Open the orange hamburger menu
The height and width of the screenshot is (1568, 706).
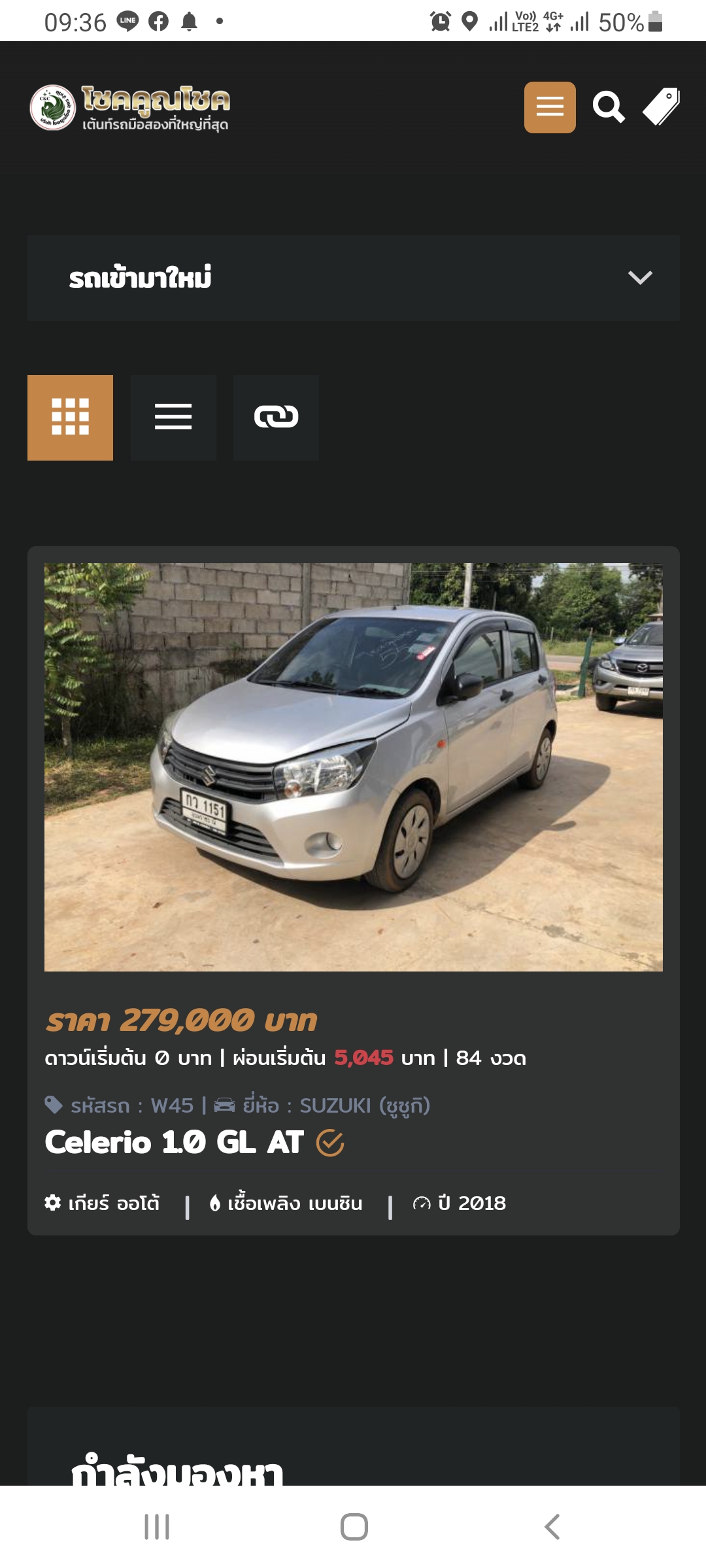click(x=550, y=107)
